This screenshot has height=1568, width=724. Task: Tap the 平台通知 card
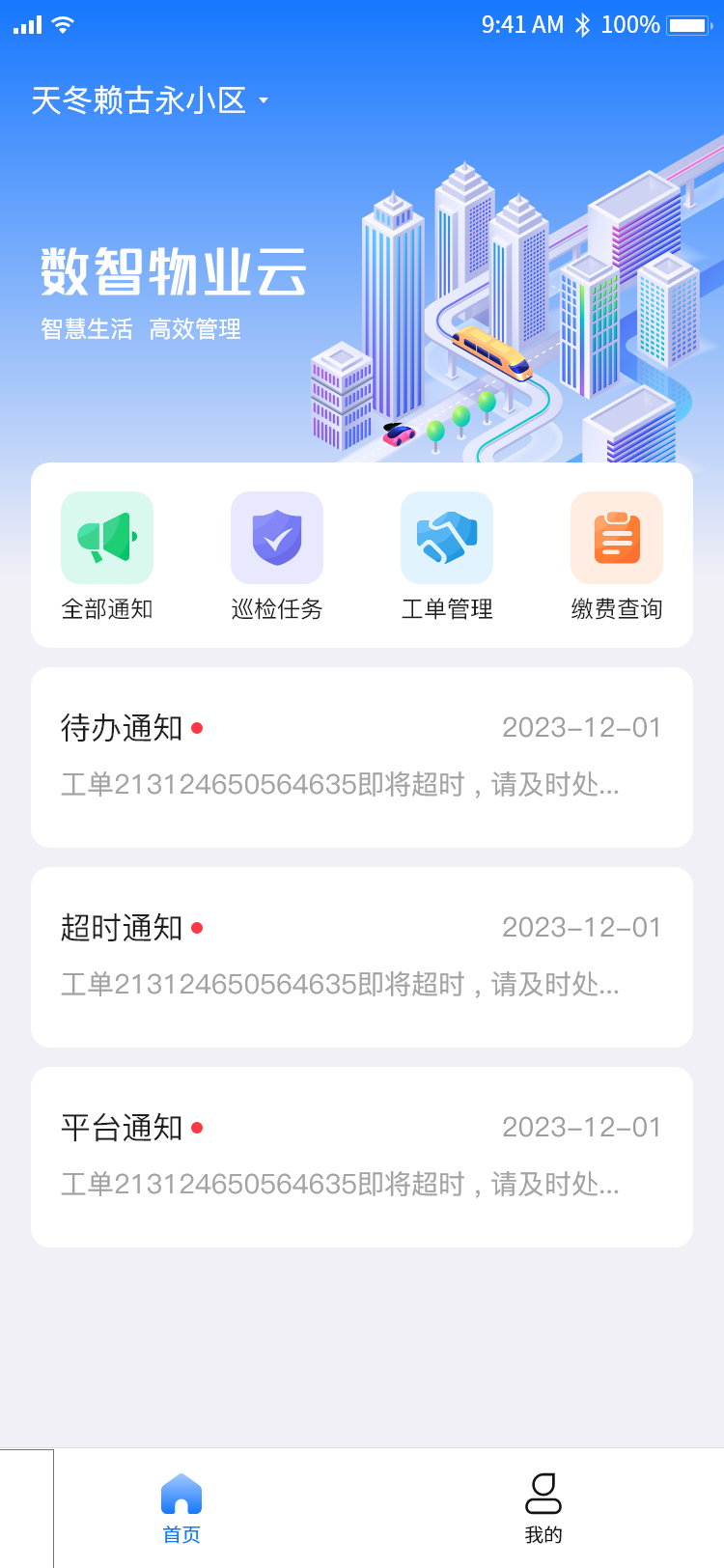[x=362, y=1157]
